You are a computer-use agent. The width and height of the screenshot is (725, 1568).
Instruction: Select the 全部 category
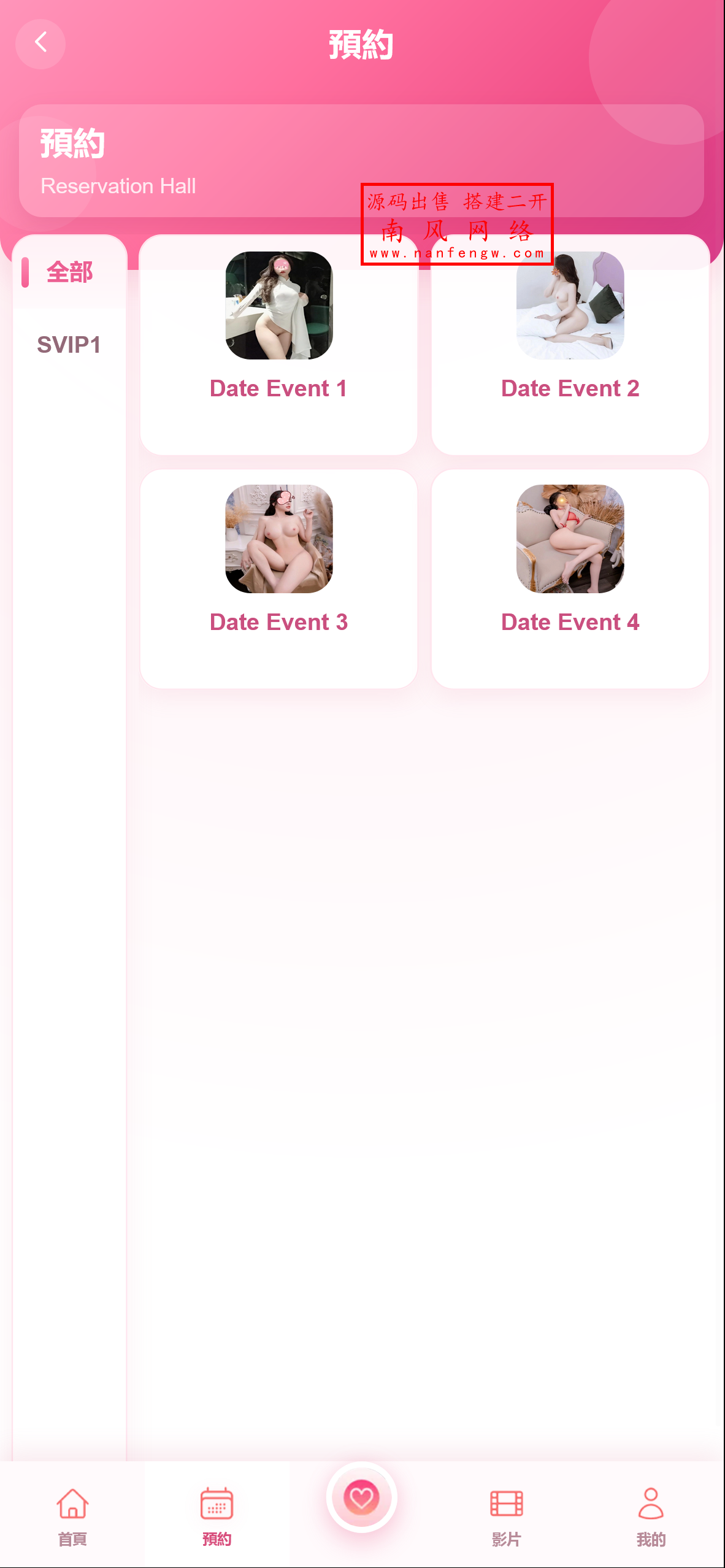pyautogui.click(x=69, y=272)
